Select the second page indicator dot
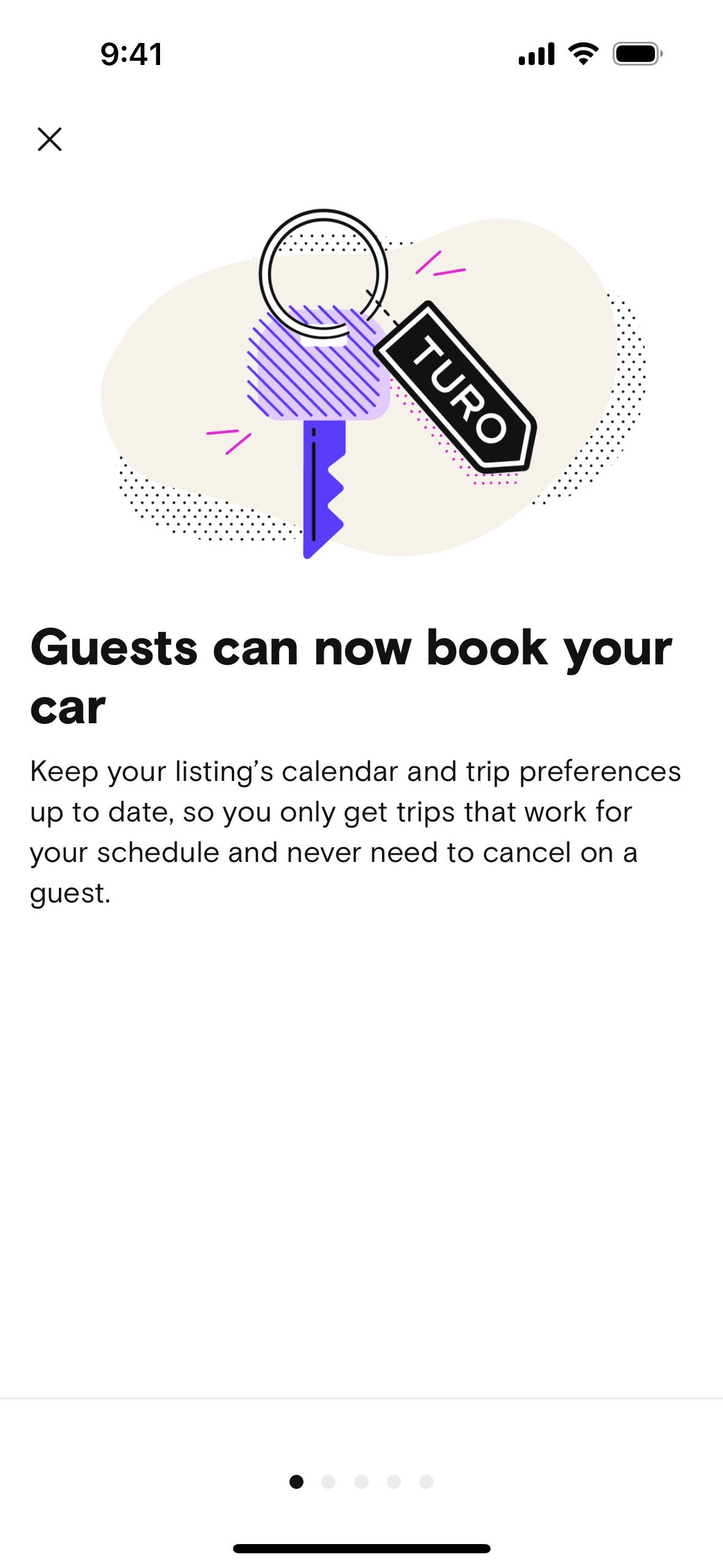Screen dimensions: 723x1568 329,1482
